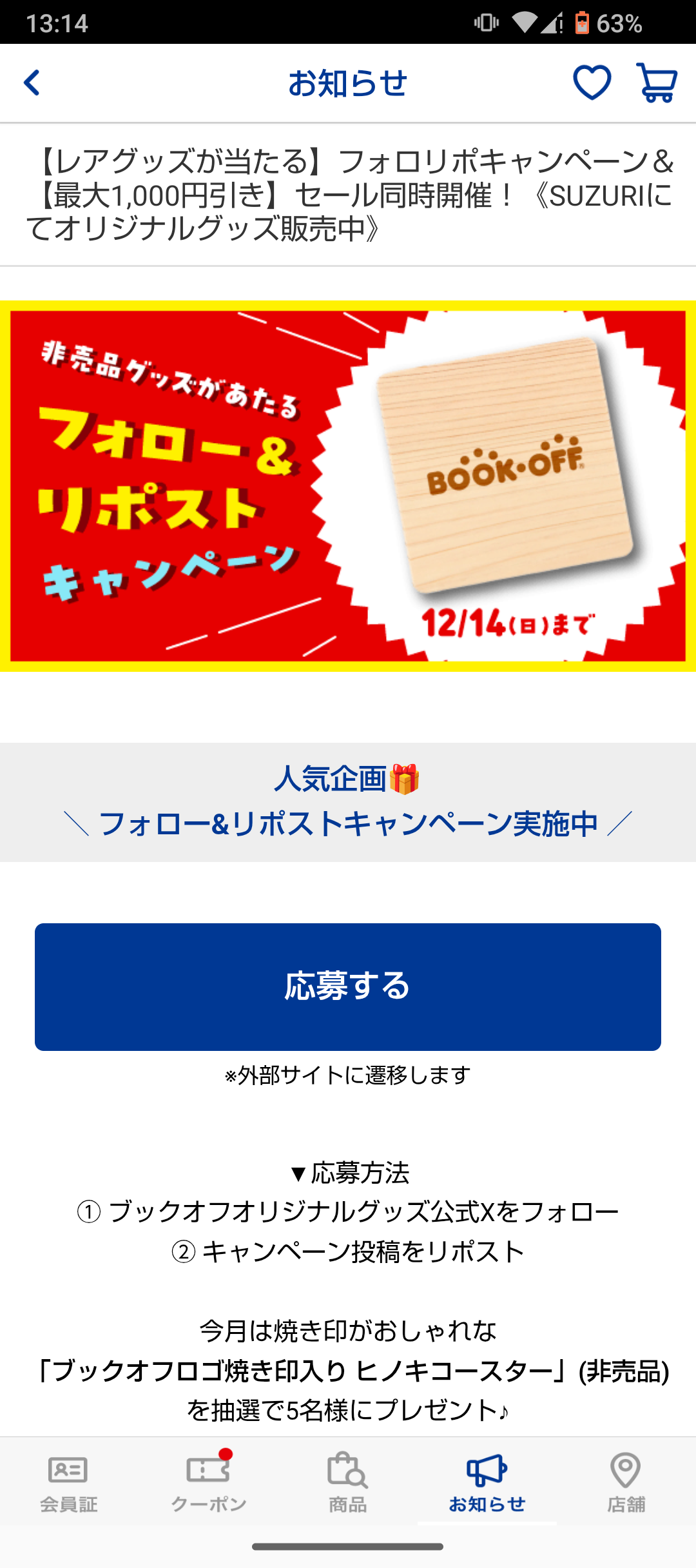The width and height of the screenshot is (696, 1568).
Task: Open the shopping cart
Action: [x=656, y=83]
